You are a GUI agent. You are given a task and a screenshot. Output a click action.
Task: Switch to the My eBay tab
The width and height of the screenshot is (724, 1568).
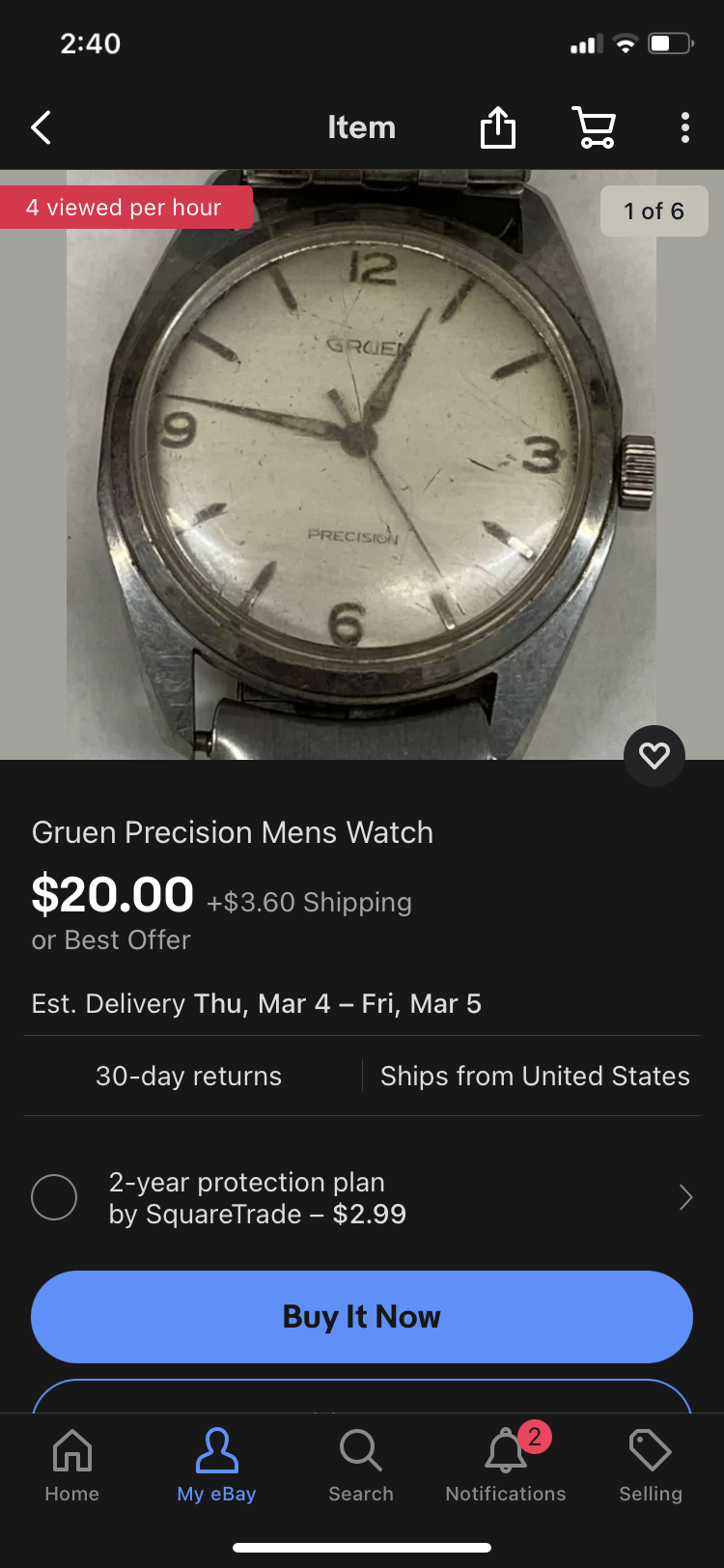click(216, 1465)
